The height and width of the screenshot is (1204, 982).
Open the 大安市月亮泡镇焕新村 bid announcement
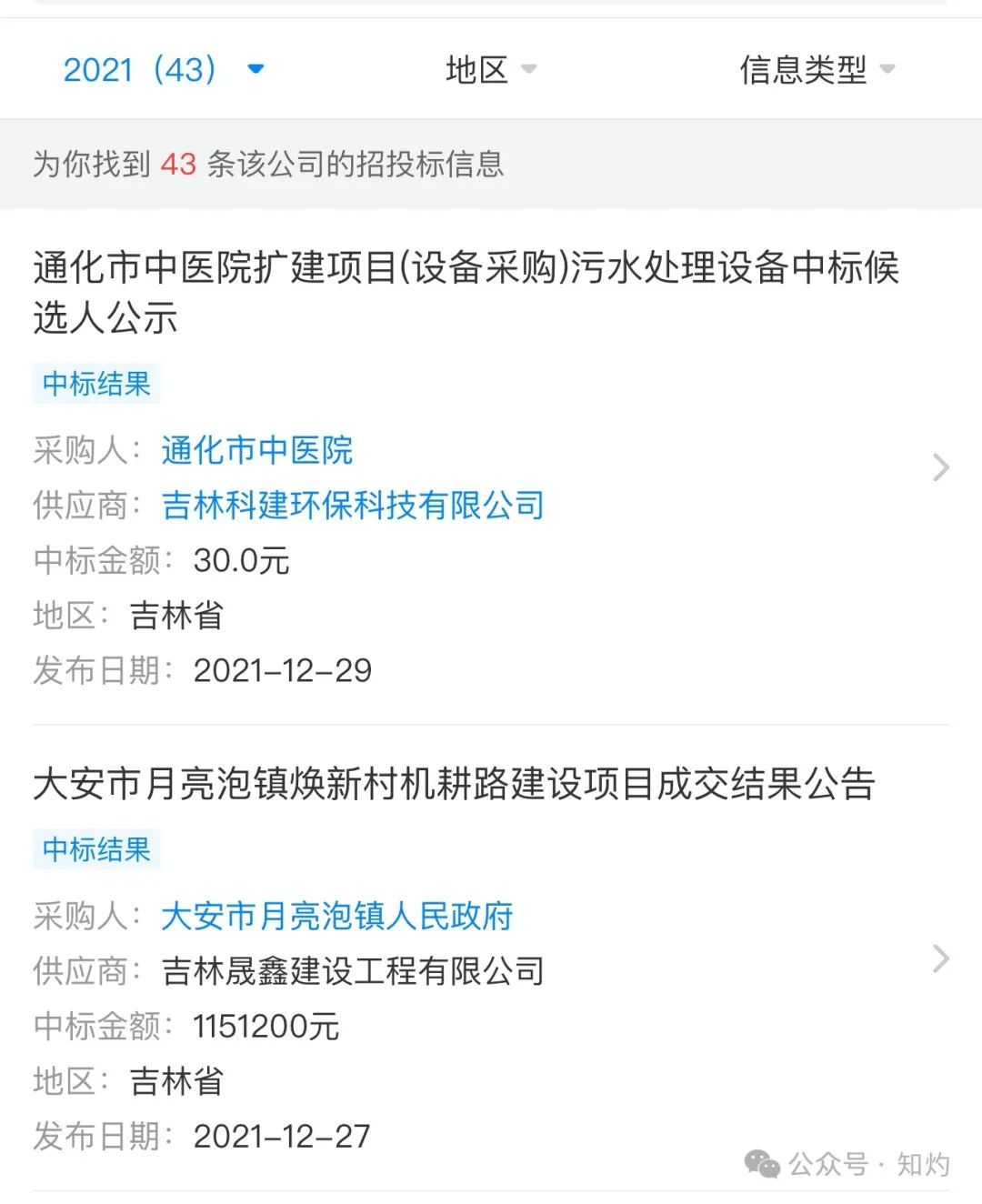(x=454, y=784)
